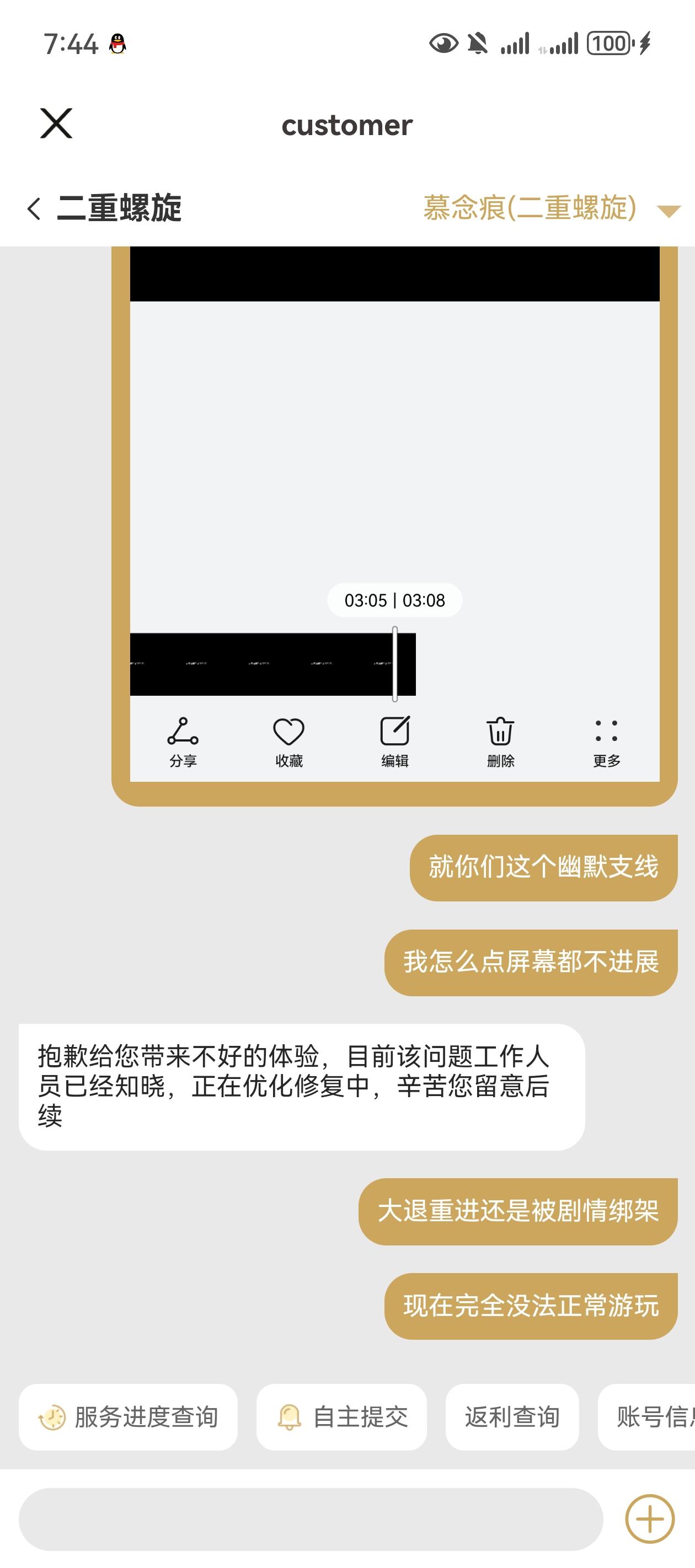Select the 二重螺旋 conversation title
The height and width of the screenshot is (1568, 695).
click(x=120, y=209)
